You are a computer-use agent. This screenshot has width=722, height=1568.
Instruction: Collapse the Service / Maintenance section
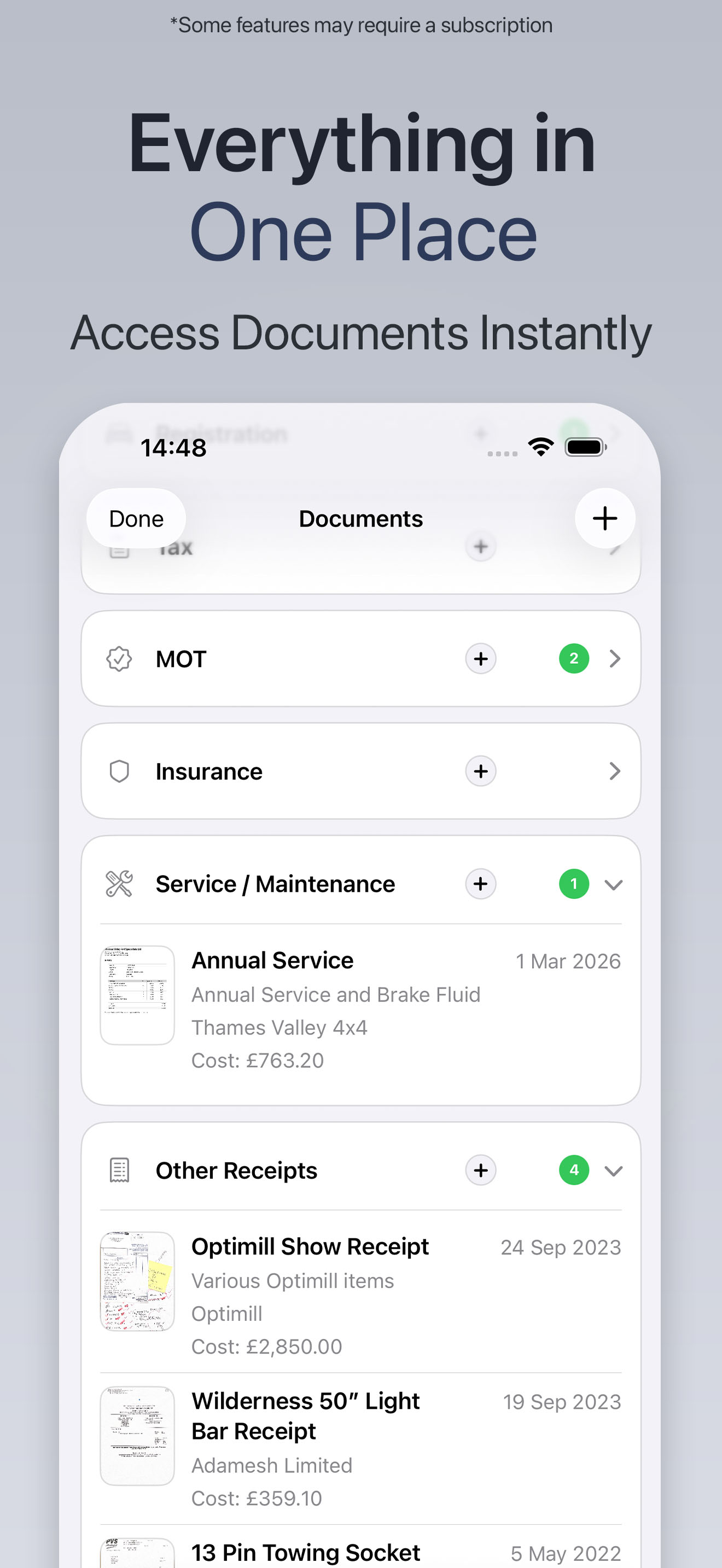coord(614,885)
